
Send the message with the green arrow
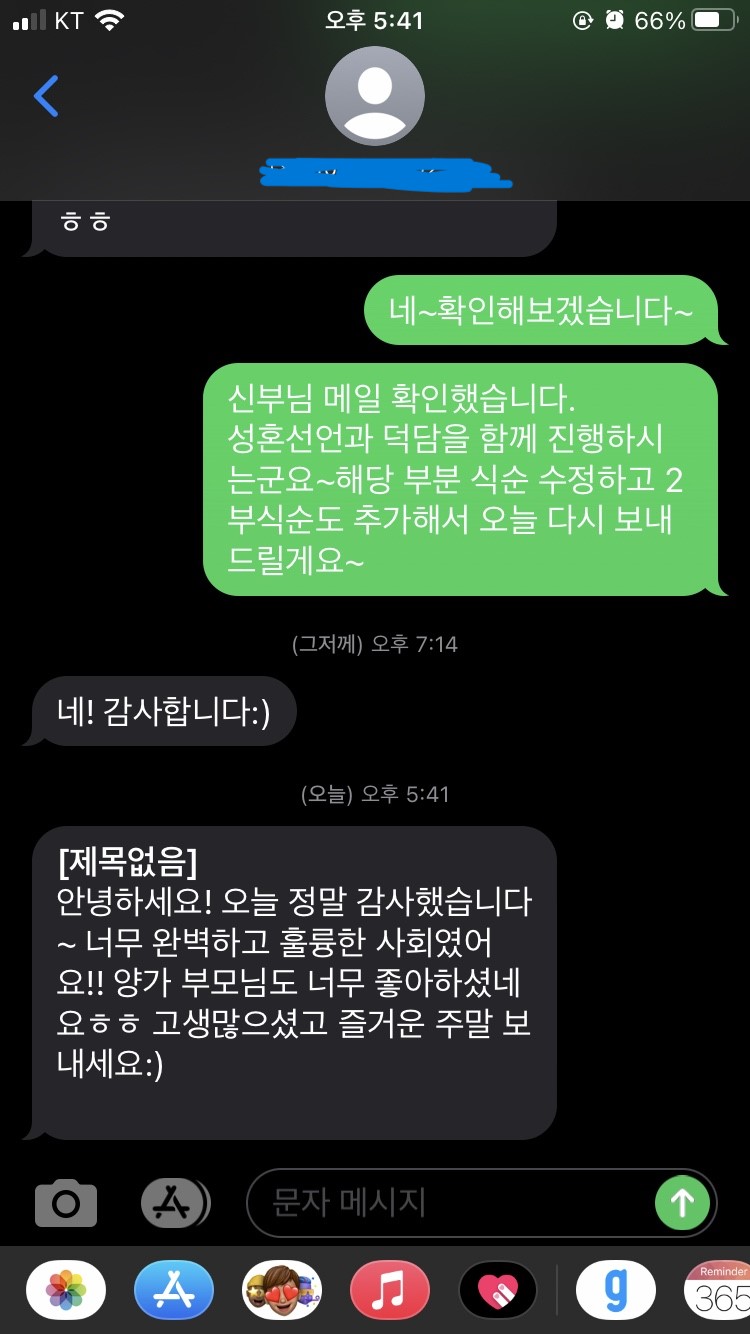click(x=682, y=1203)
